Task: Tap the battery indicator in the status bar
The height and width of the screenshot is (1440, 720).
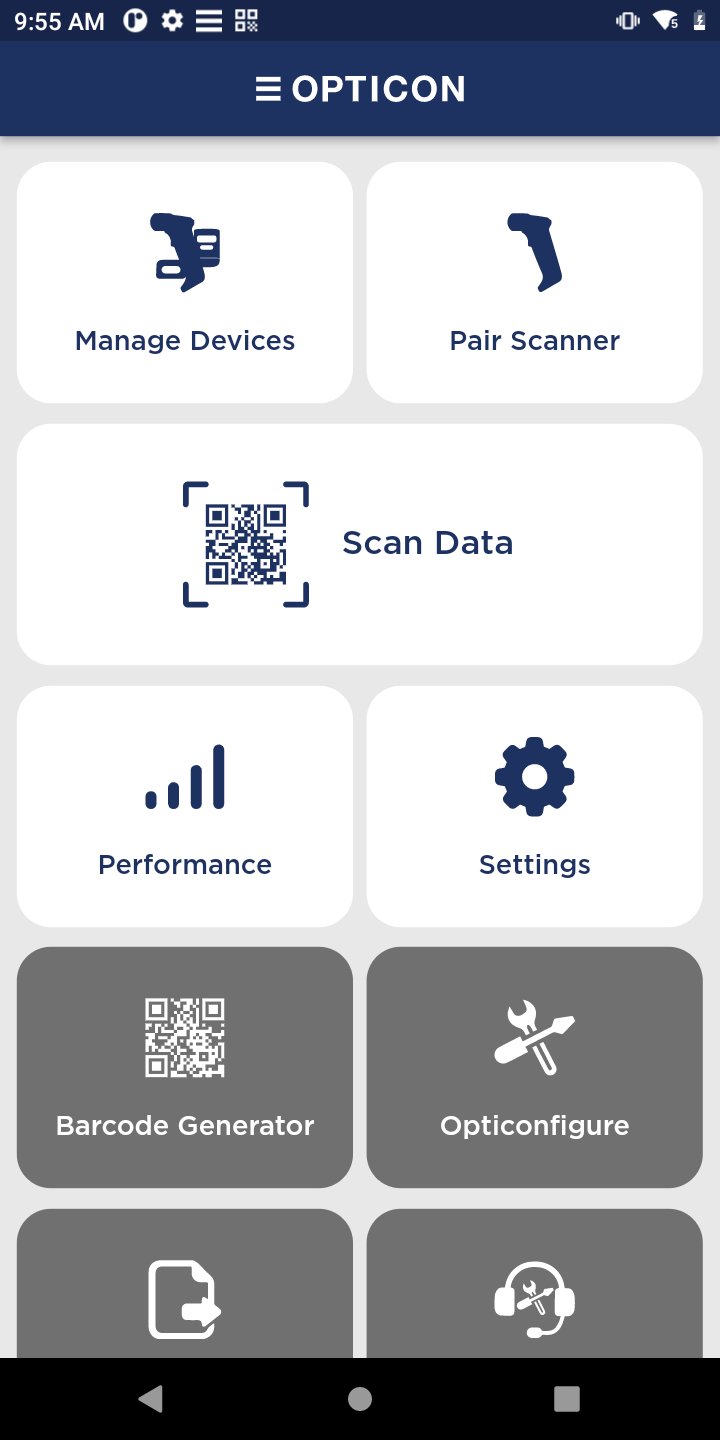Action: point(698,18)
